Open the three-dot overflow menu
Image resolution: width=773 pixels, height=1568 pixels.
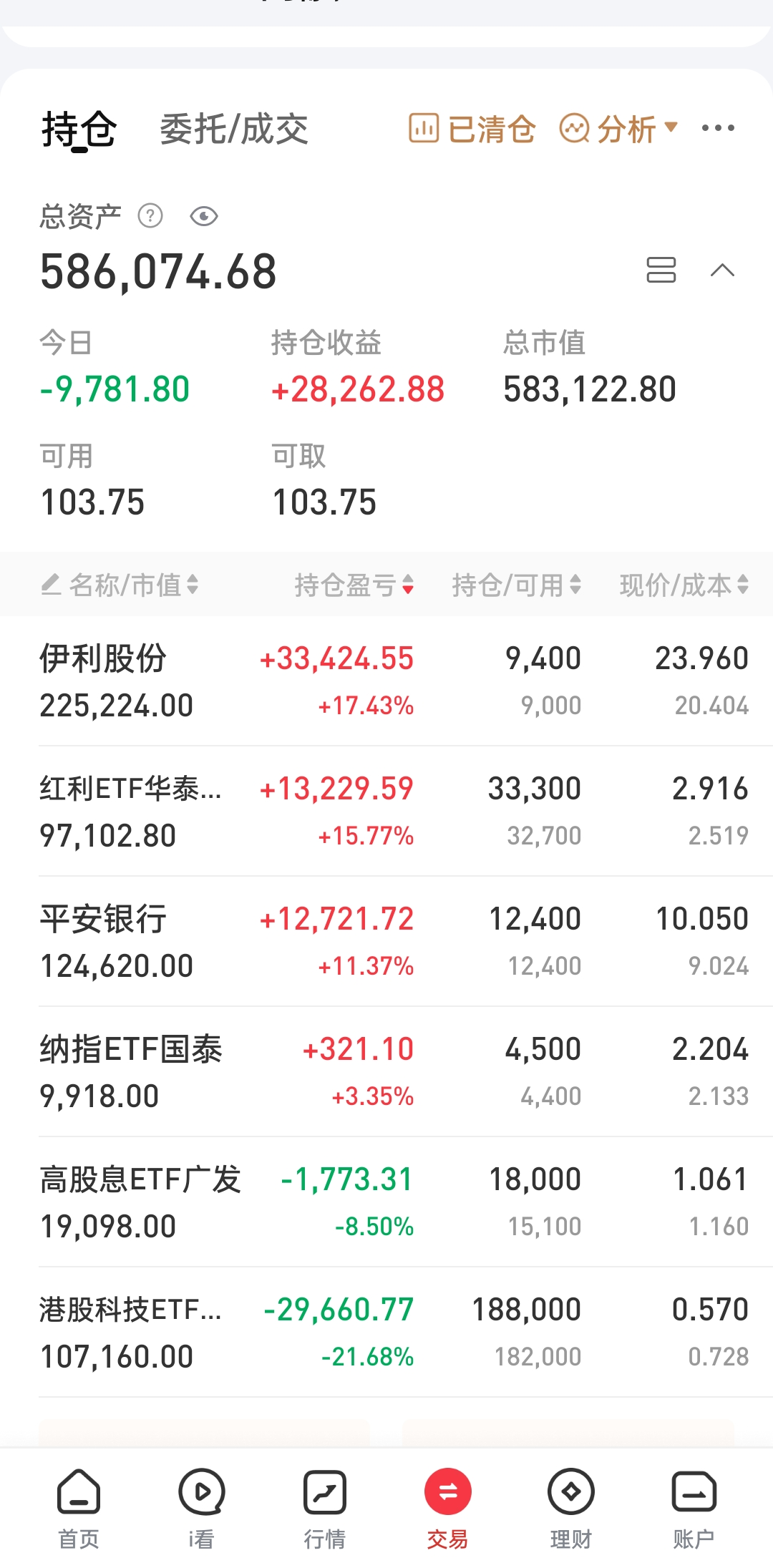[x=718, y=128]
